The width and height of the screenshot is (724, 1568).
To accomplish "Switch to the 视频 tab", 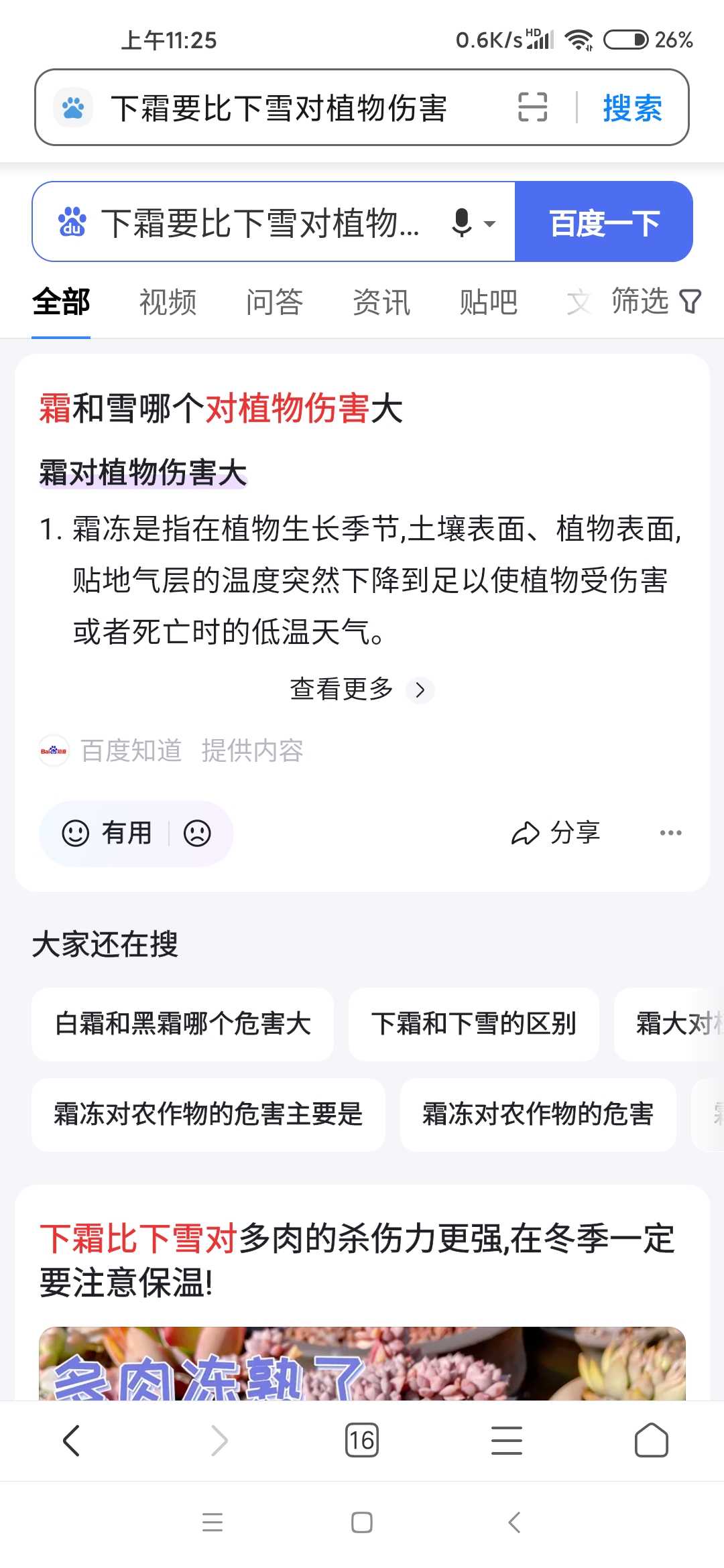I will click(x=168, y=302).
